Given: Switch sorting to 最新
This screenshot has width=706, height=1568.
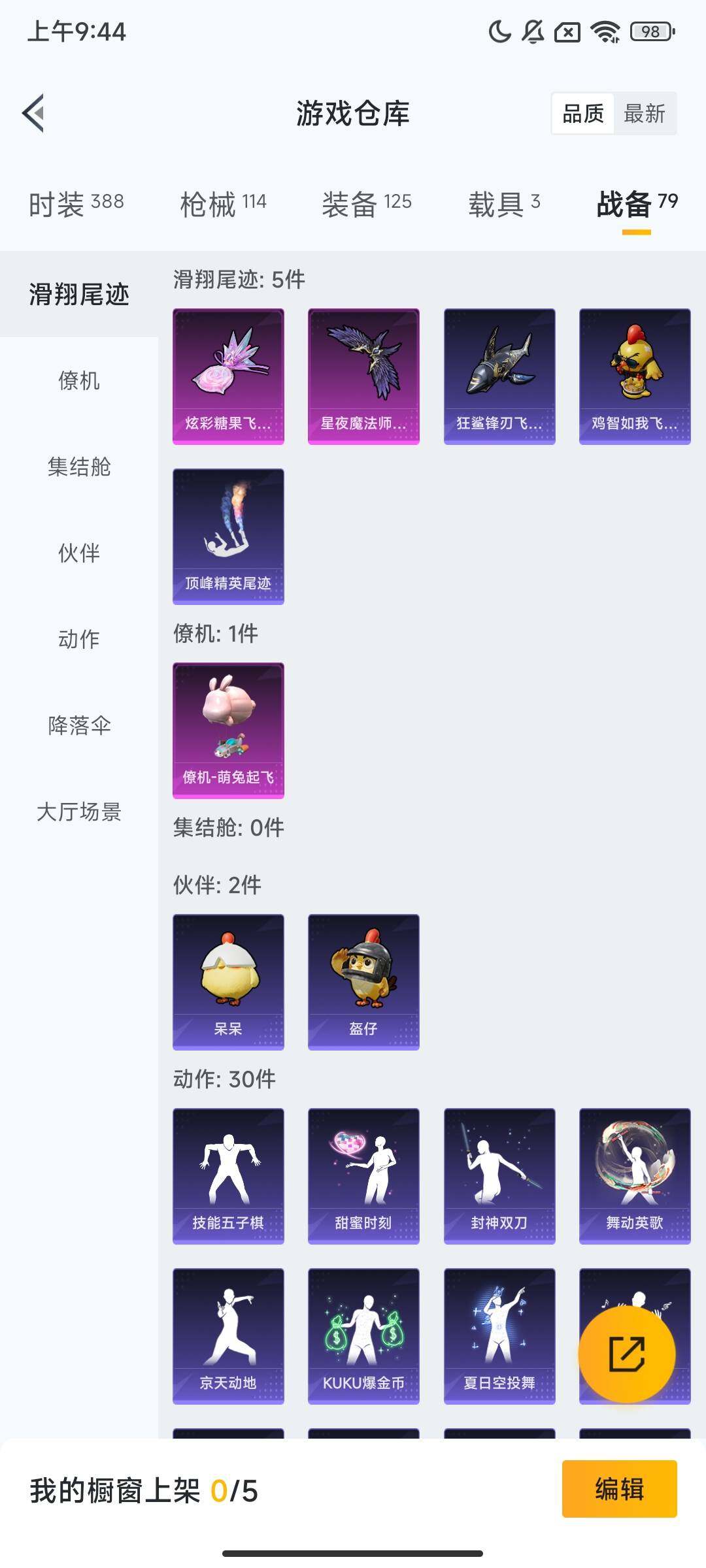Looking at the screenshot, I should coord(644,114).
